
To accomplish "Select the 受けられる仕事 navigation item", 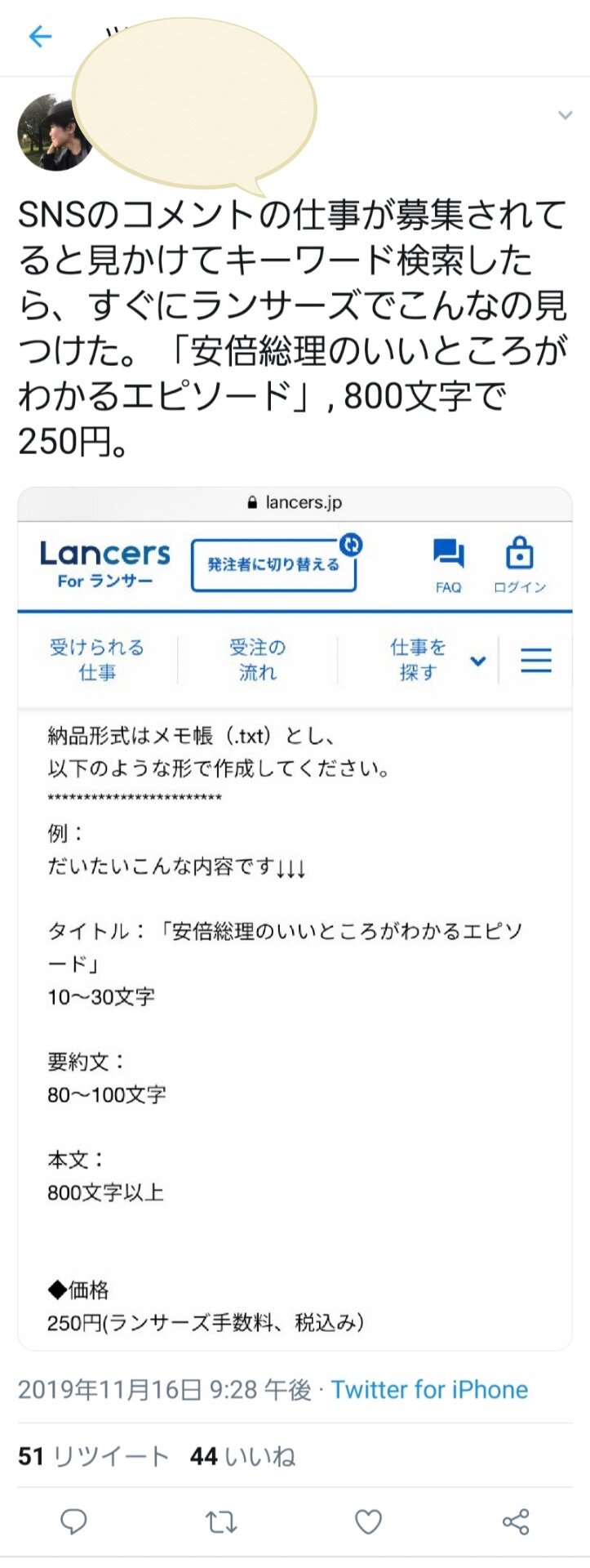I will [x=97, y=660].
